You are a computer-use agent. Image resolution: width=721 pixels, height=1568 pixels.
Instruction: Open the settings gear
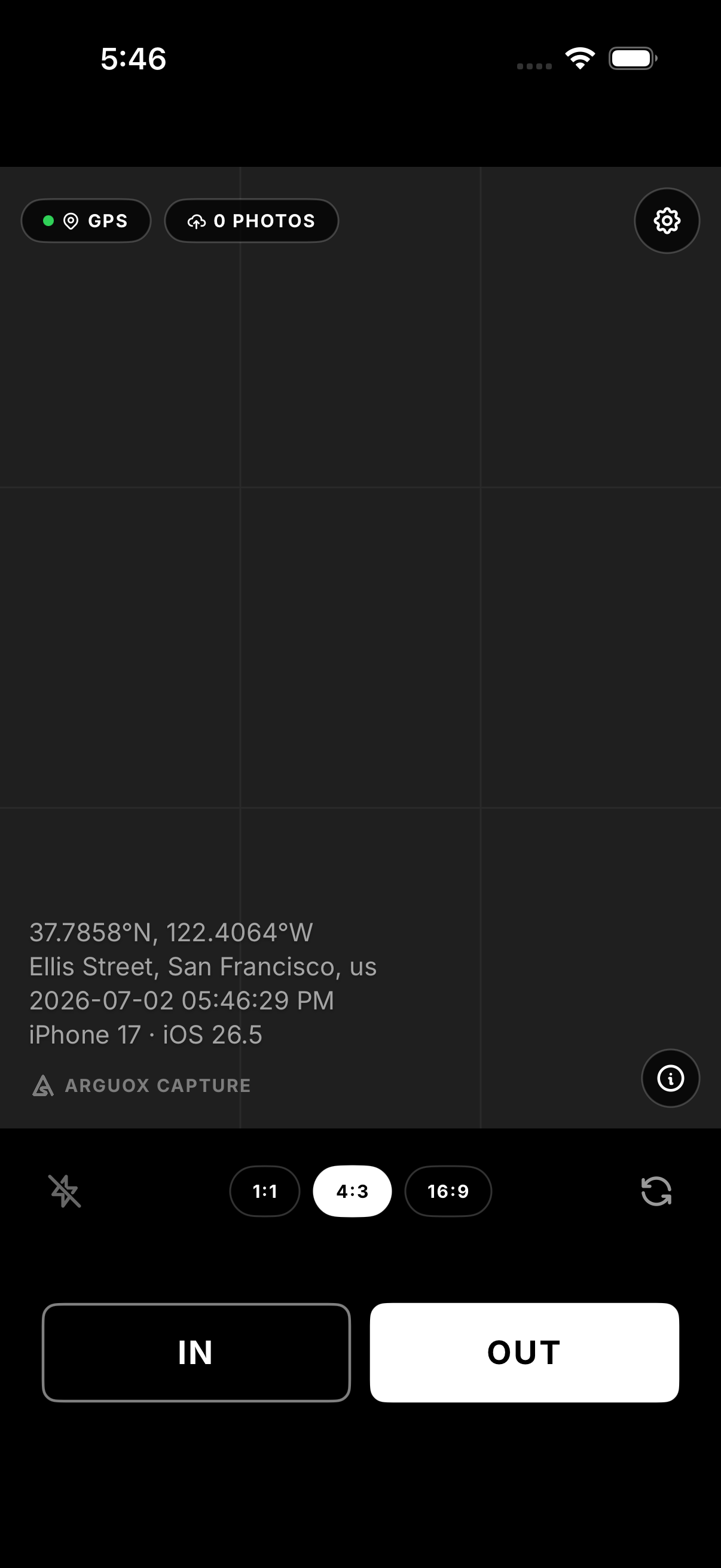tap(667, 220)
